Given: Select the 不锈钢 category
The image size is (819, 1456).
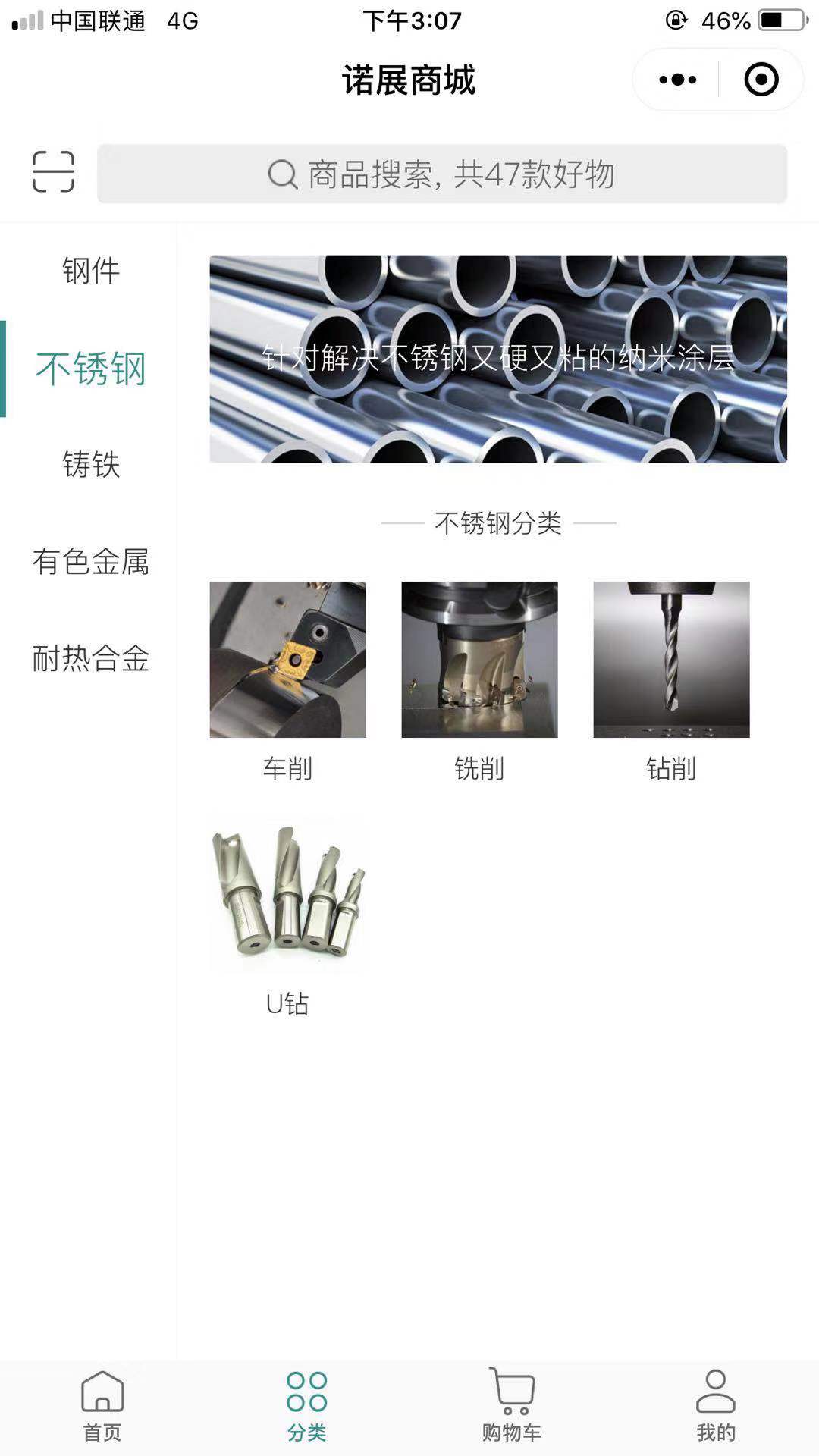Looking at the screenshot, I should pos(90,369).
